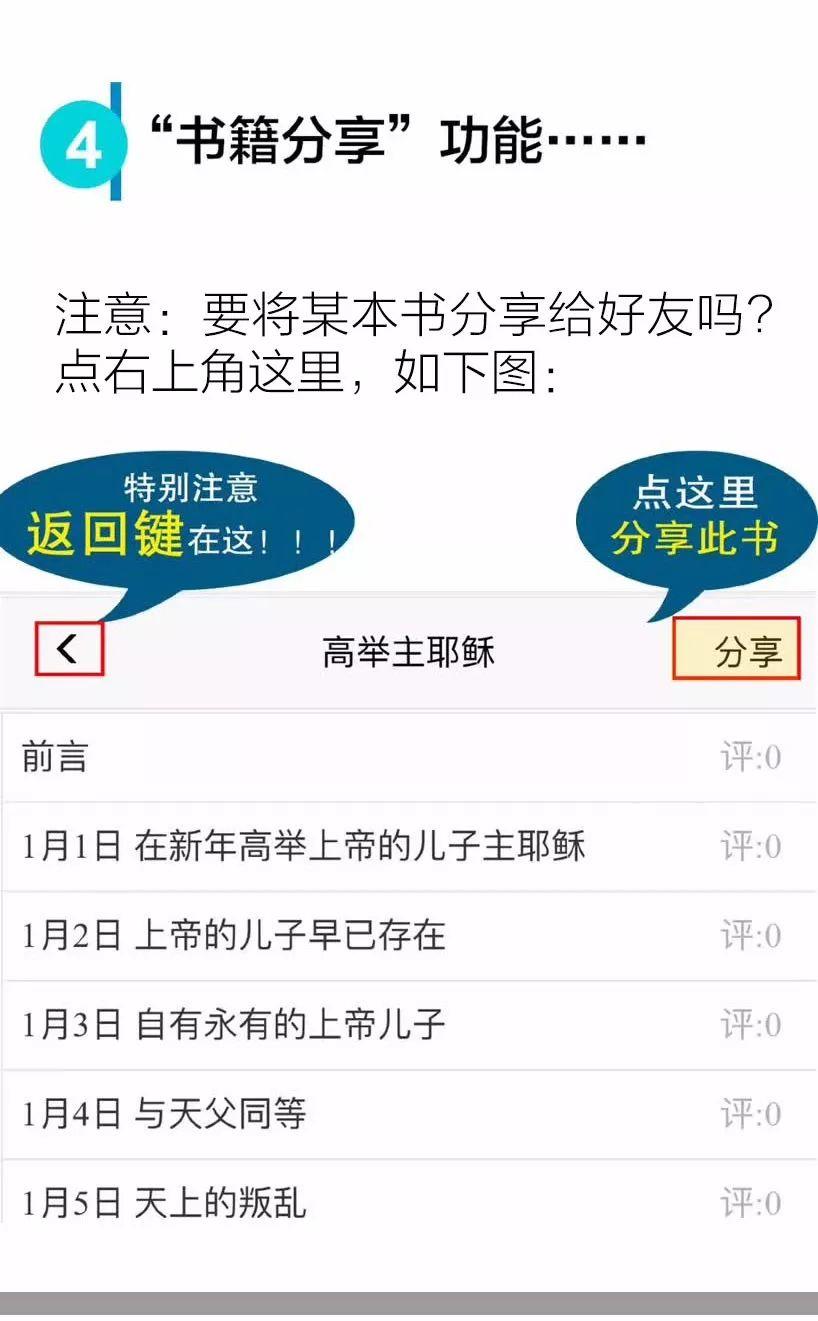Open chapter 1月5日 天上的叛乱
The image size is (818, 1321).
pyautogui.click(x=165, y=1202)
